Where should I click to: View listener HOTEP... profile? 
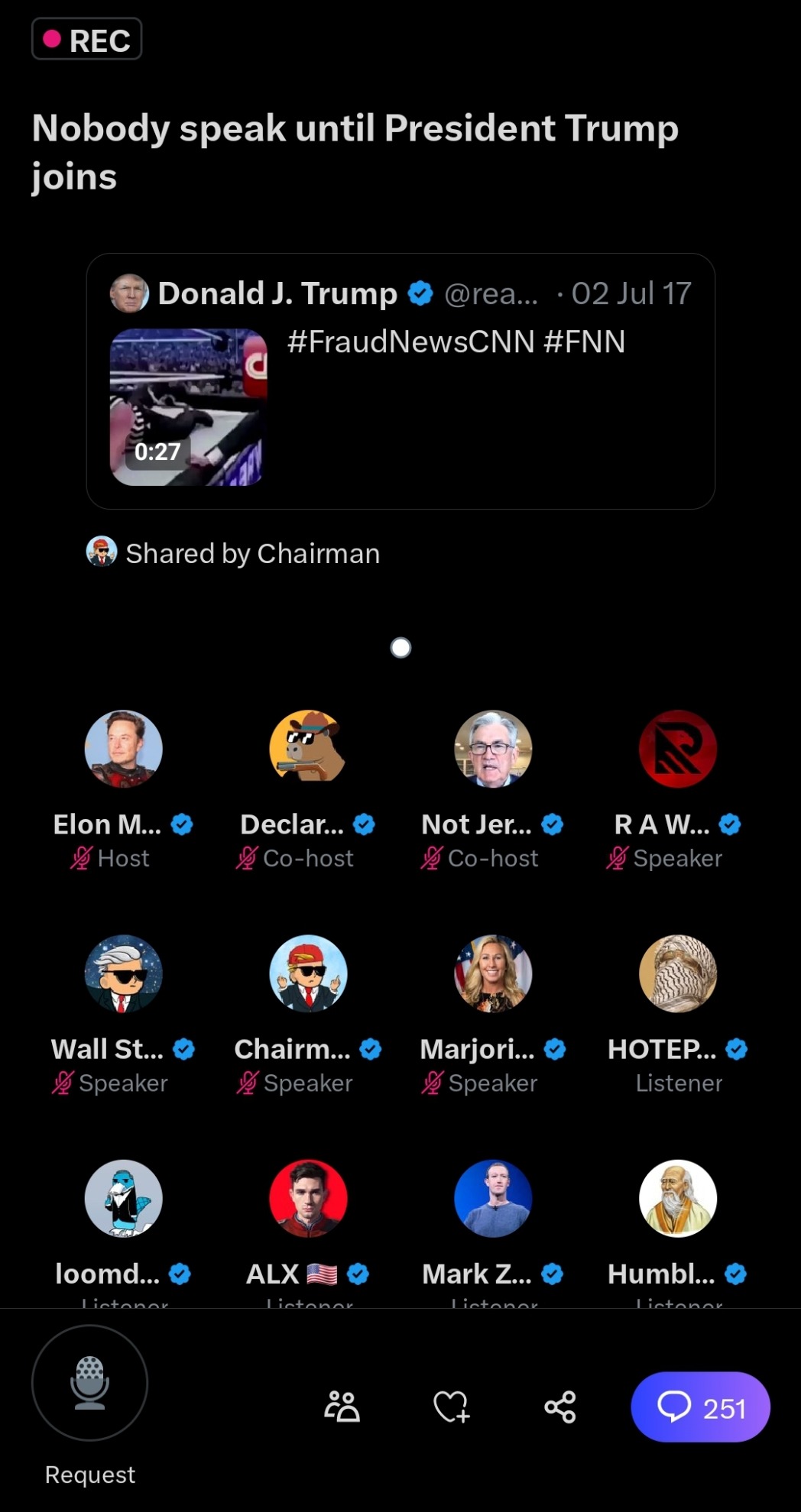(x=678, y=973)
